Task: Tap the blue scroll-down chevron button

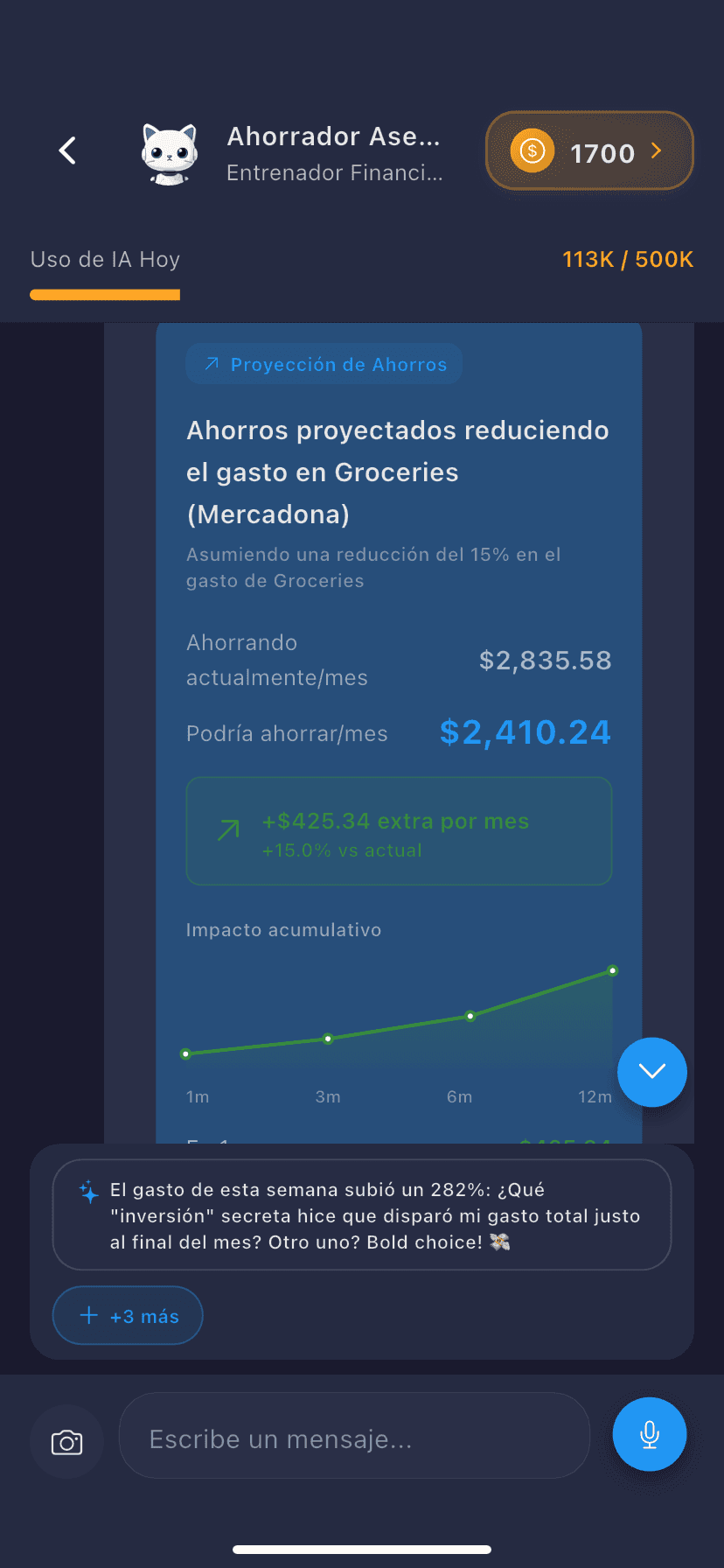Action: [x=652, y=1072]
